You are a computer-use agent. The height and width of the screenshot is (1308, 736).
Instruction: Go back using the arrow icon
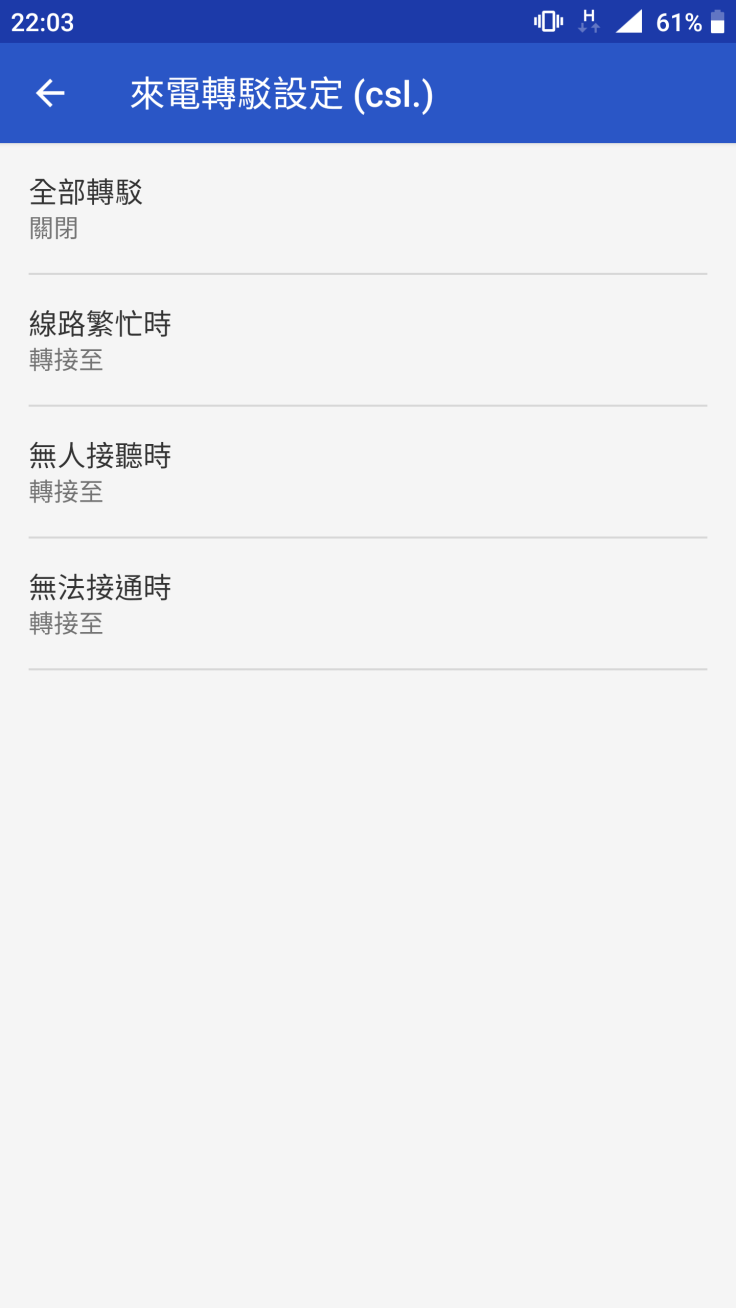[50, 94]
